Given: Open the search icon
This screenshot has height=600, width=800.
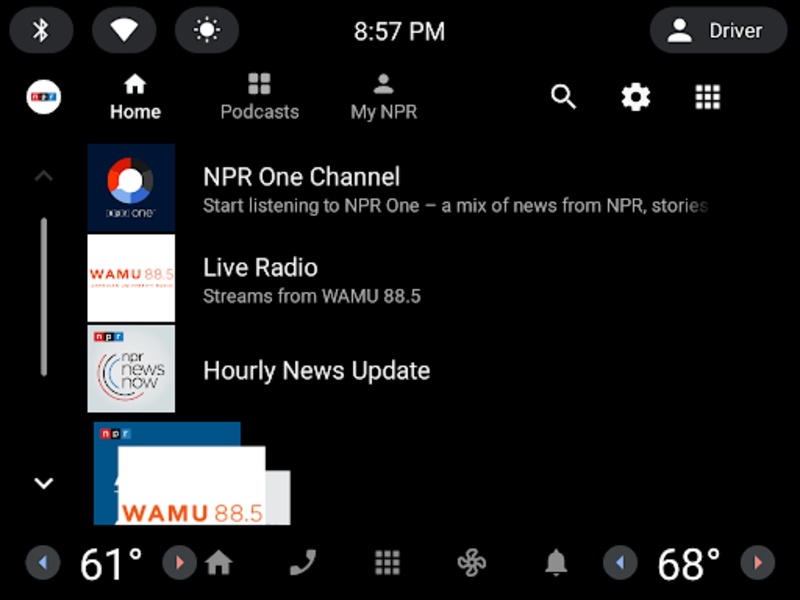Looking at the screenshot, I should point(564,97).
